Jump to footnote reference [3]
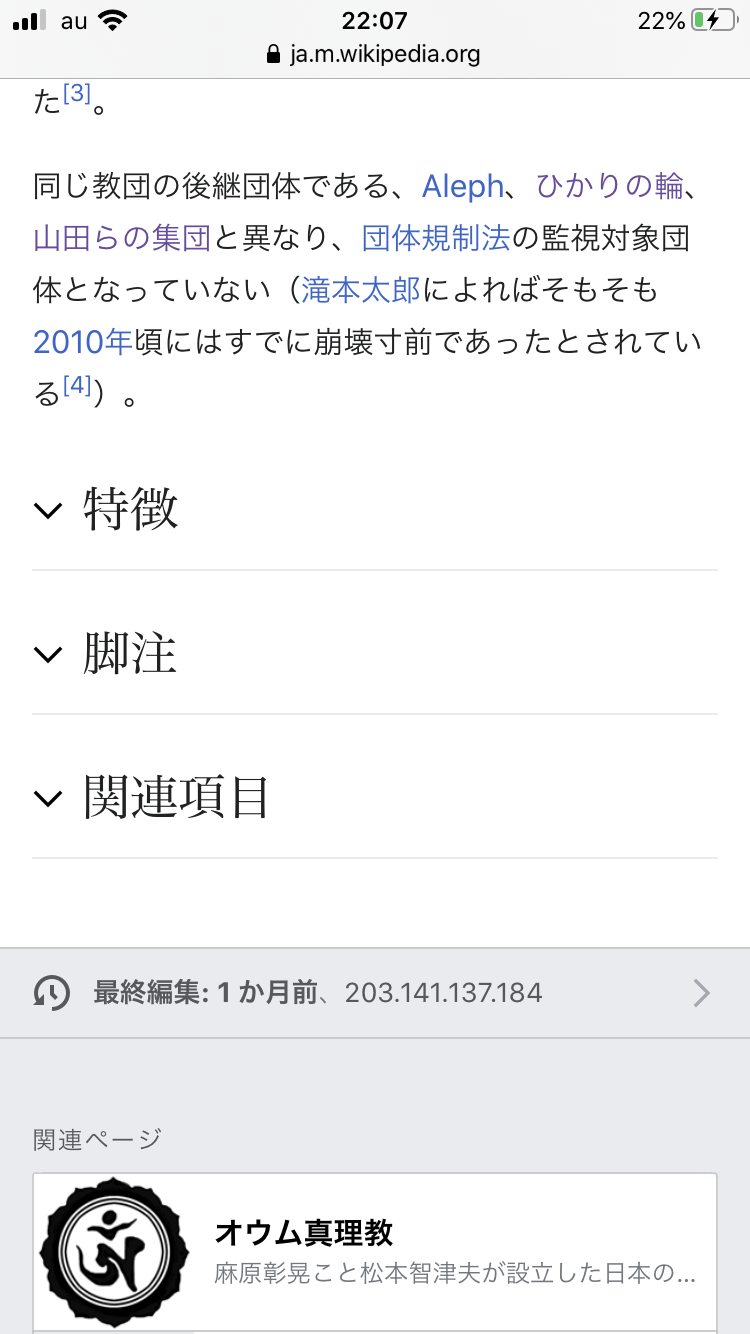 point(77,95)
